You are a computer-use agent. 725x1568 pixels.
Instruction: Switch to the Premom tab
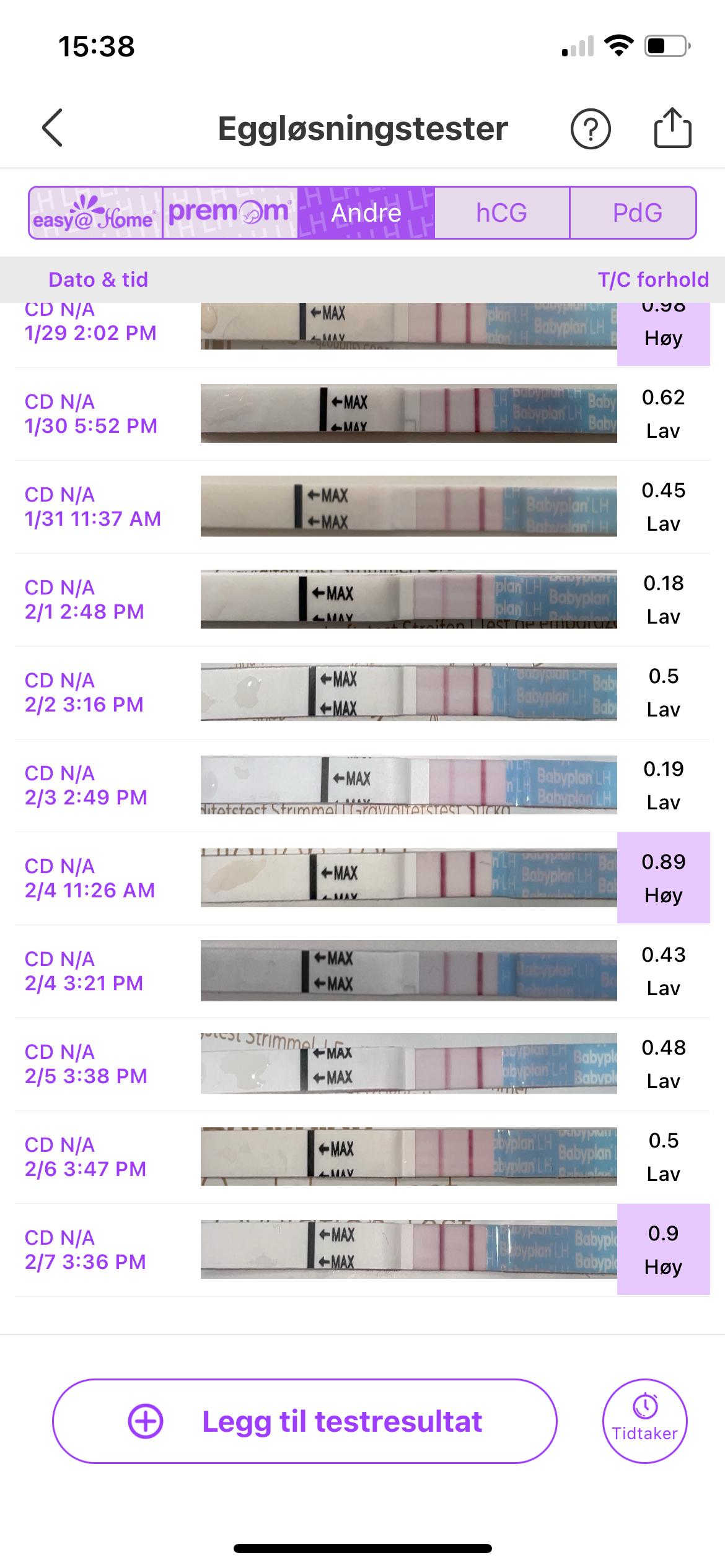pos(230,213)
